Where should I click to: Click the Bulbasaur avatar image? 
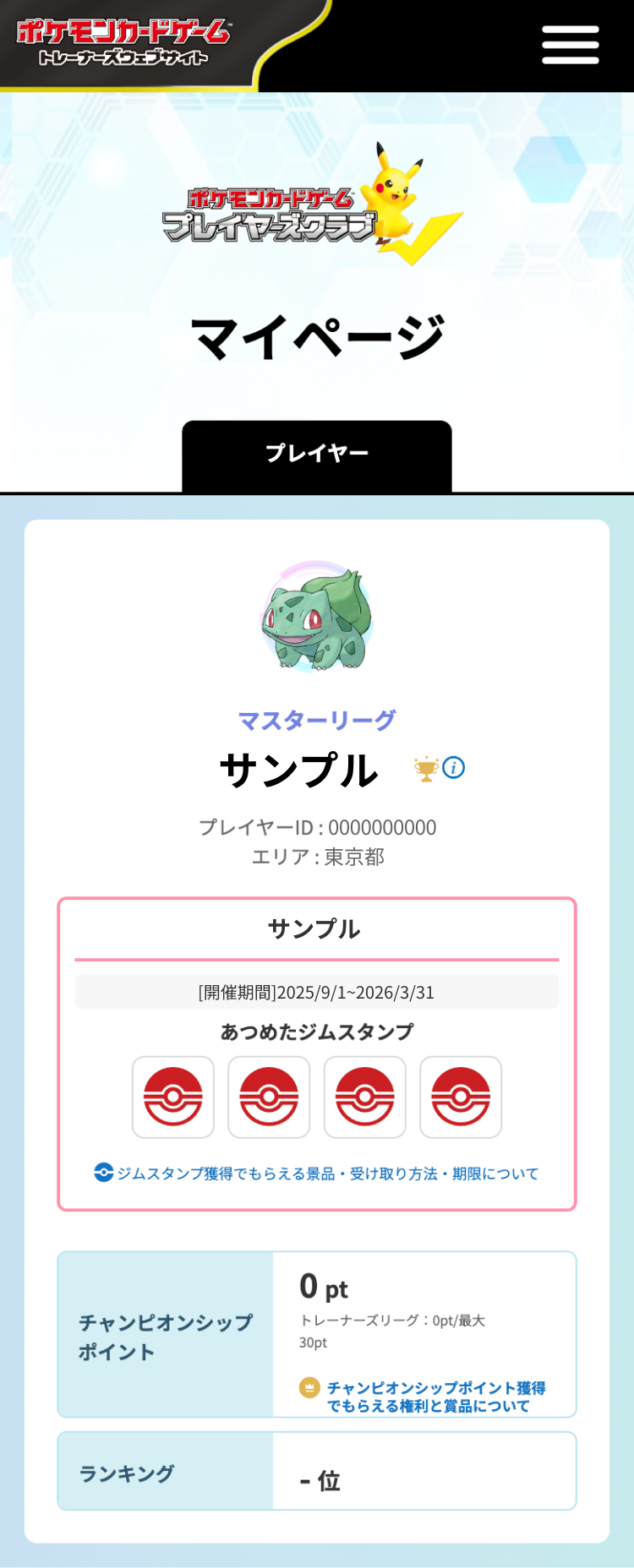pyautogui.click(x=317, y=617)
